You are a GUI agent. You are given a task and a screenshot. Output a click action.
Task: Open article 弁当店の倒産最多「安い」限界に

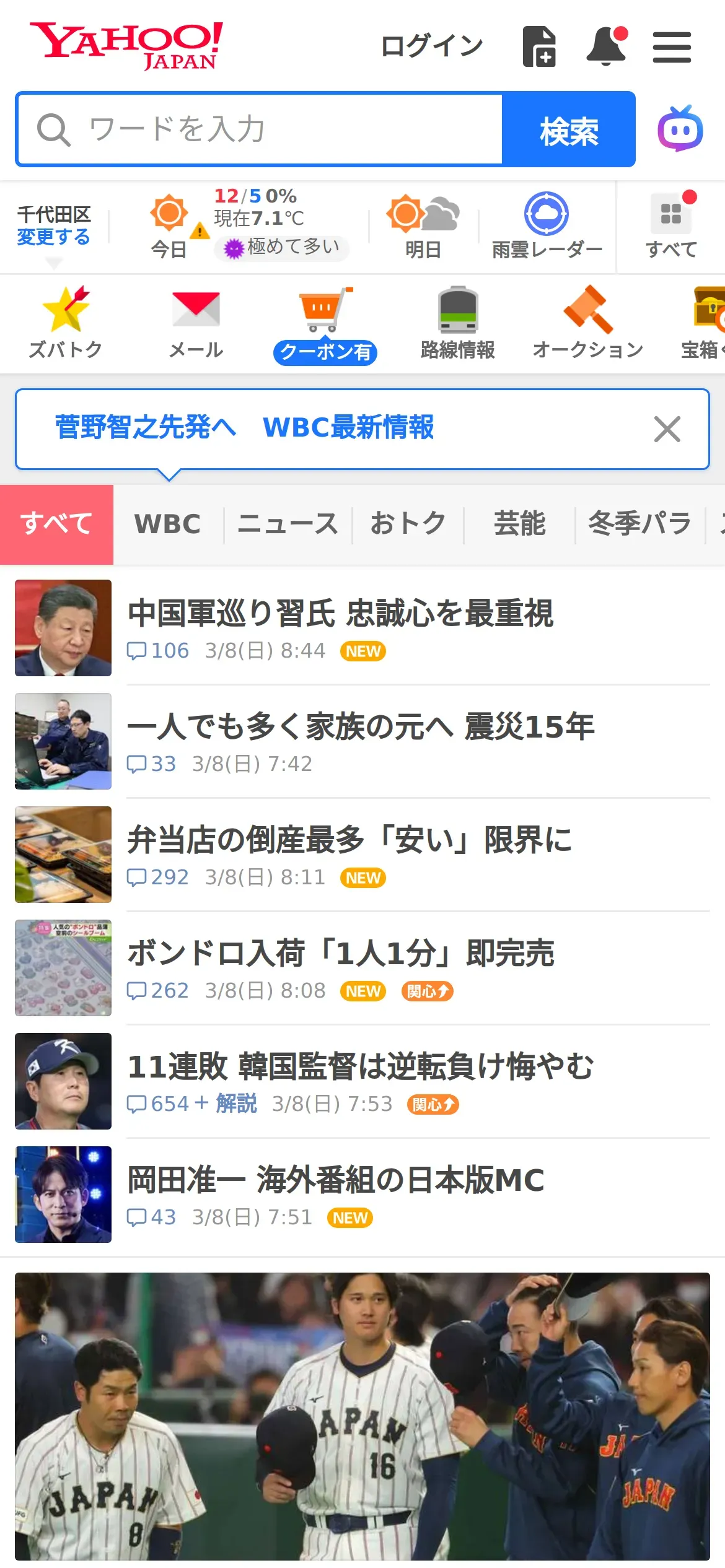click(349, 840)
